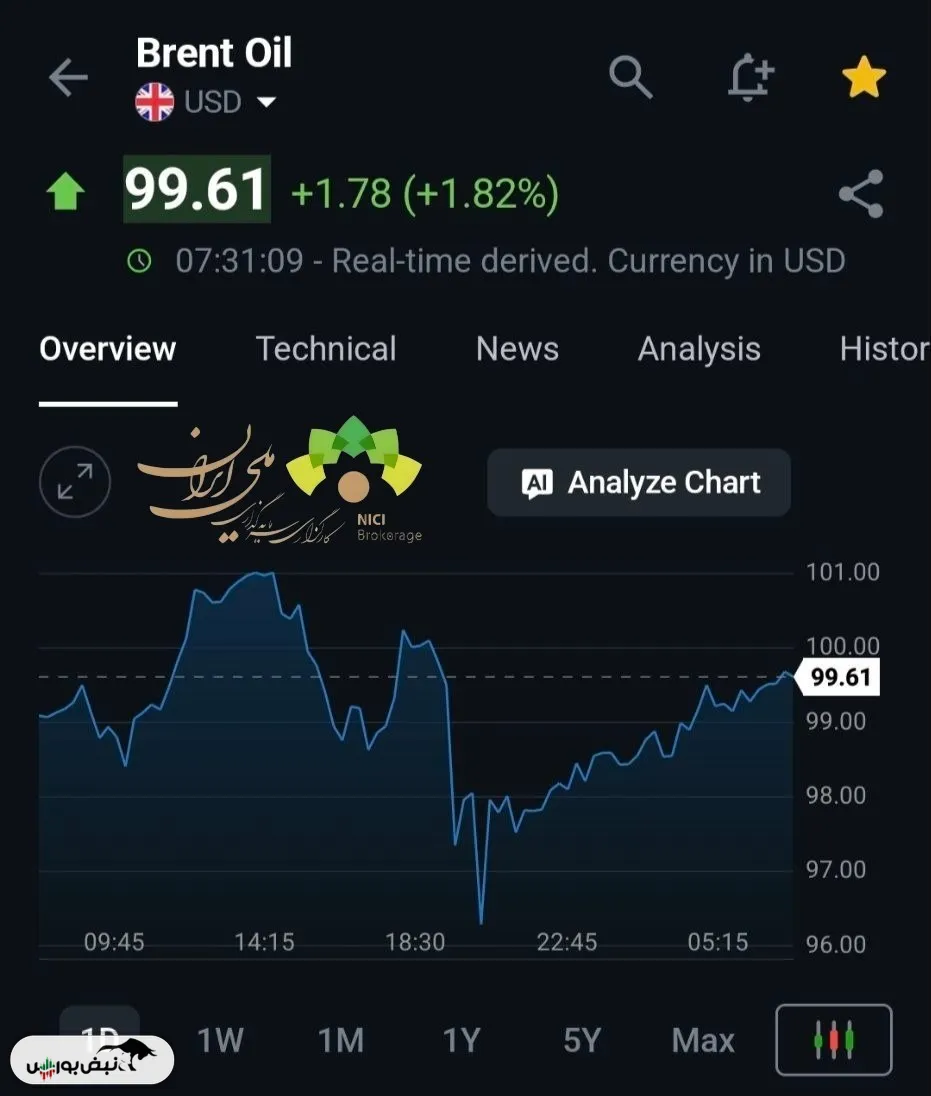Select the Overview tab

click(108, 349)
